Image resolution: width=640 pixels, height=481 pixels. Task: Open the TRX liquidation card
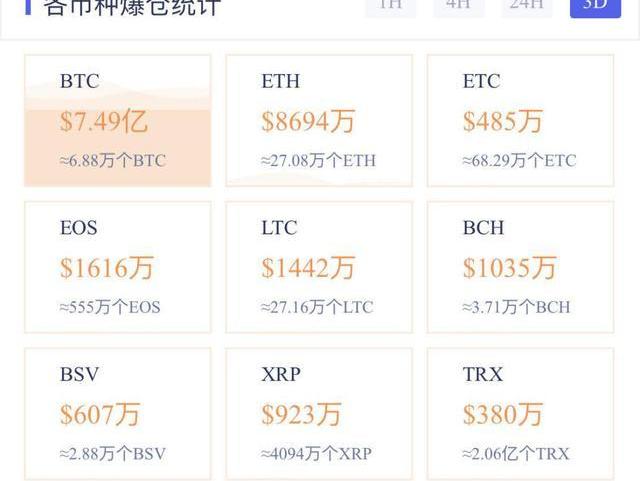tap(519, 413)
